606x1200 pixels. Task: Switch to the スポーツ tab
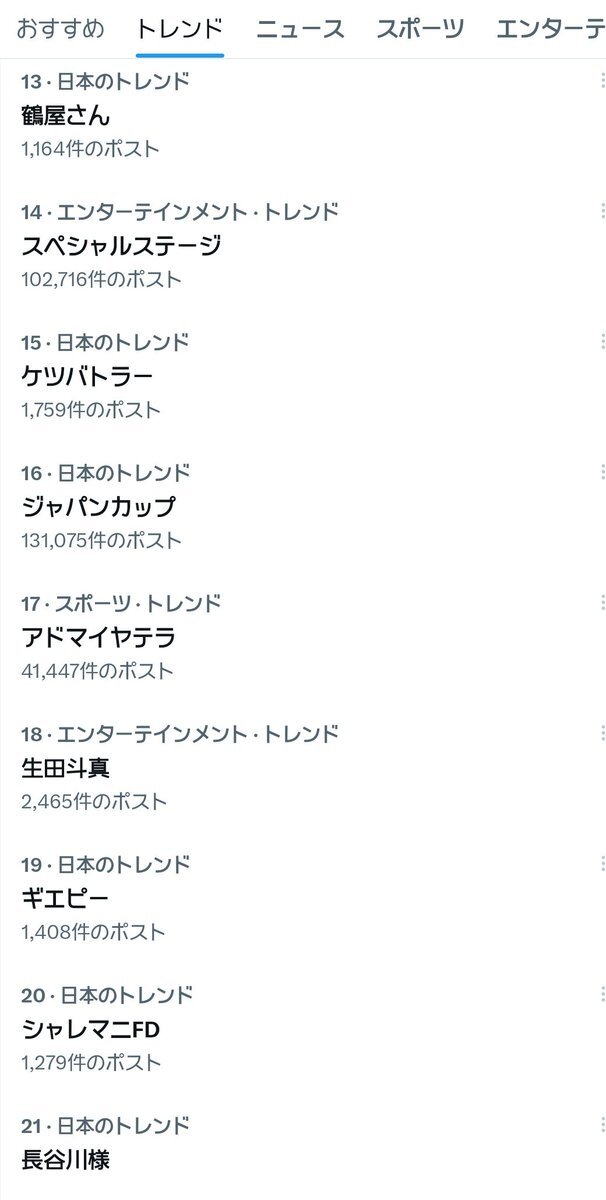tap(420, 29)
